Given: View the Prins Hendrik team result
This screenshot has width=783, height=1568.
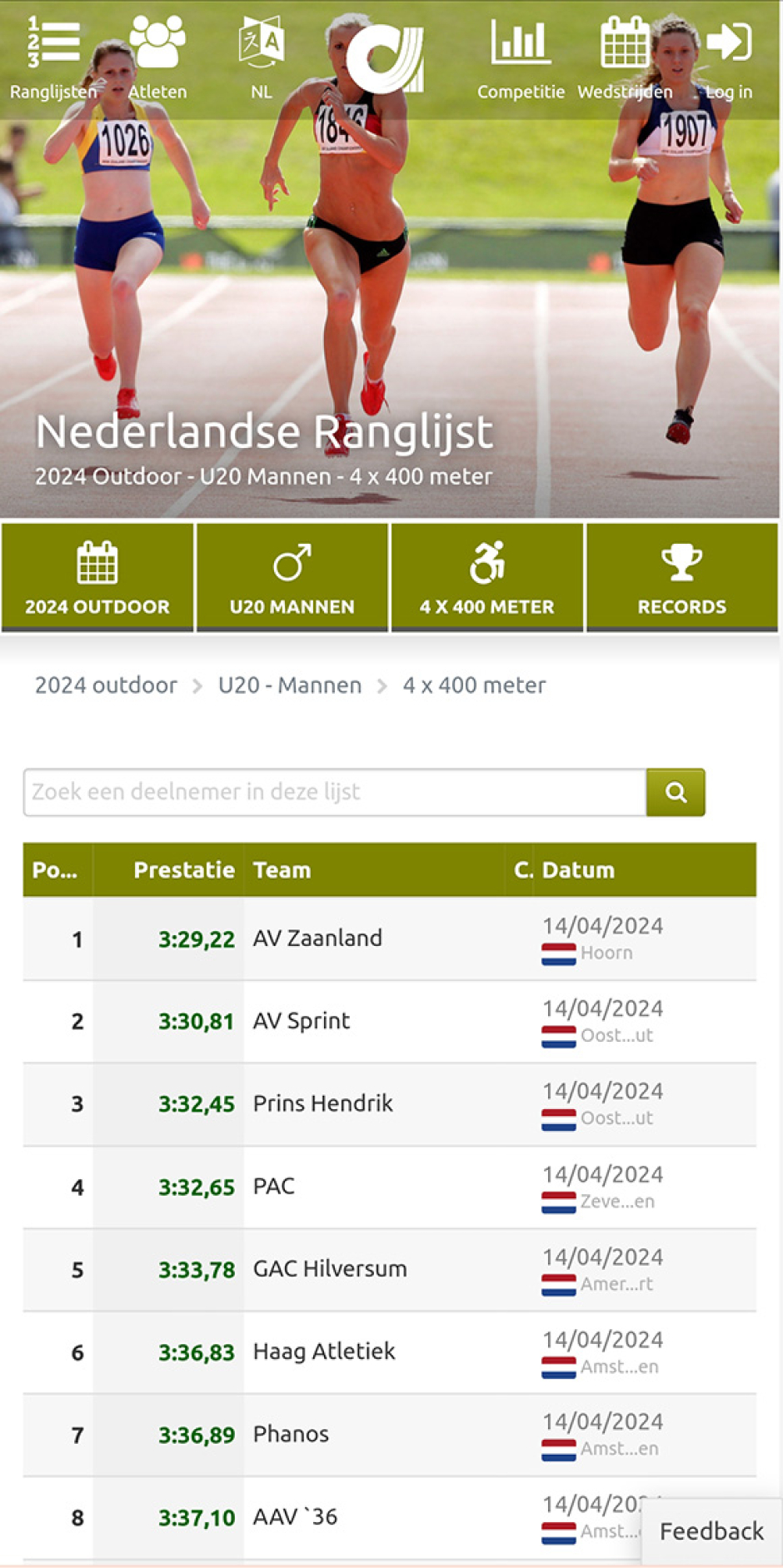Looking at the screenshot, I should (x=323, y=1103).
